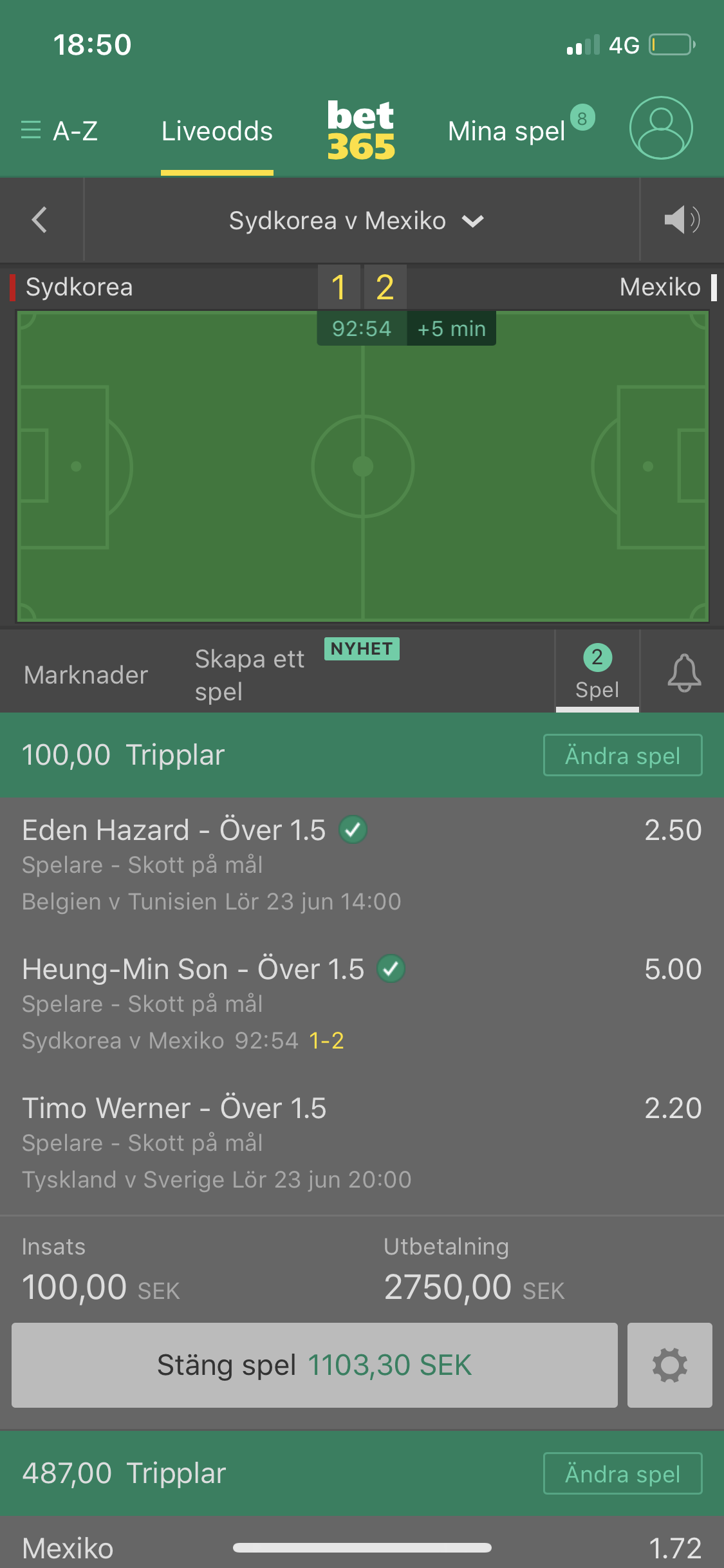
Task: Open the cash out settings gear
Action: (669, 1365)
